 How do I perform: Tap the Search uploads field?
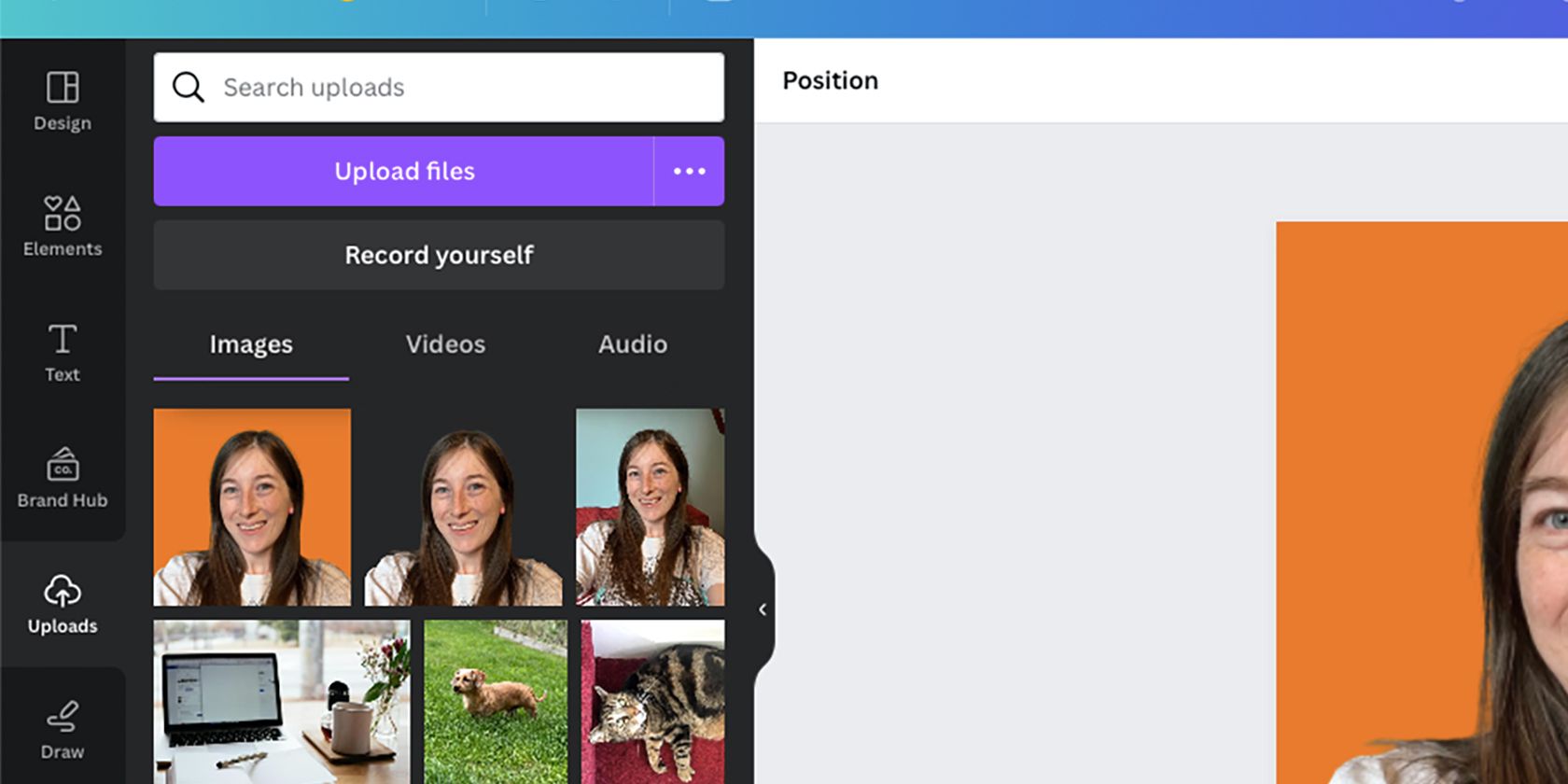[x=439, y=88]
